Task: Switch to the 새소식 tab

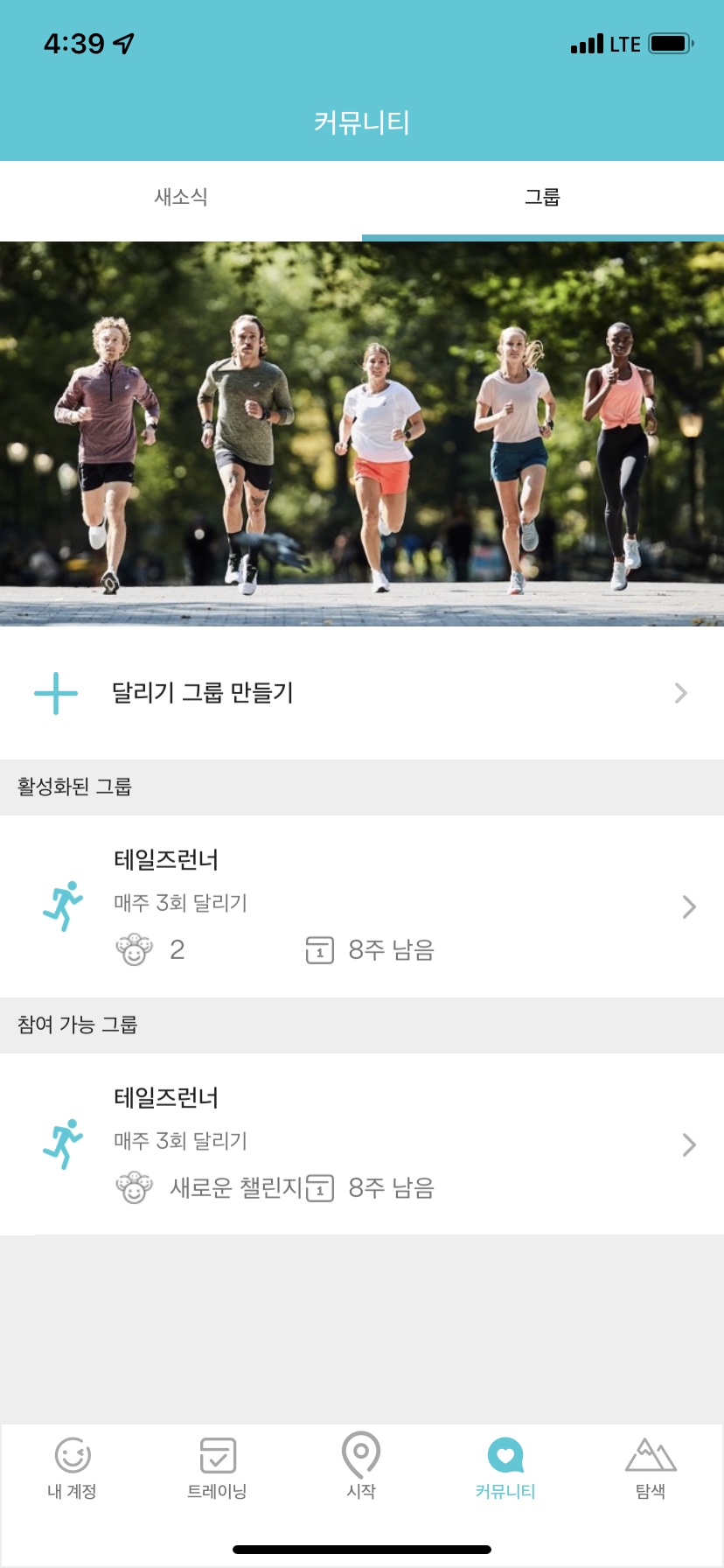Action: 181,198
